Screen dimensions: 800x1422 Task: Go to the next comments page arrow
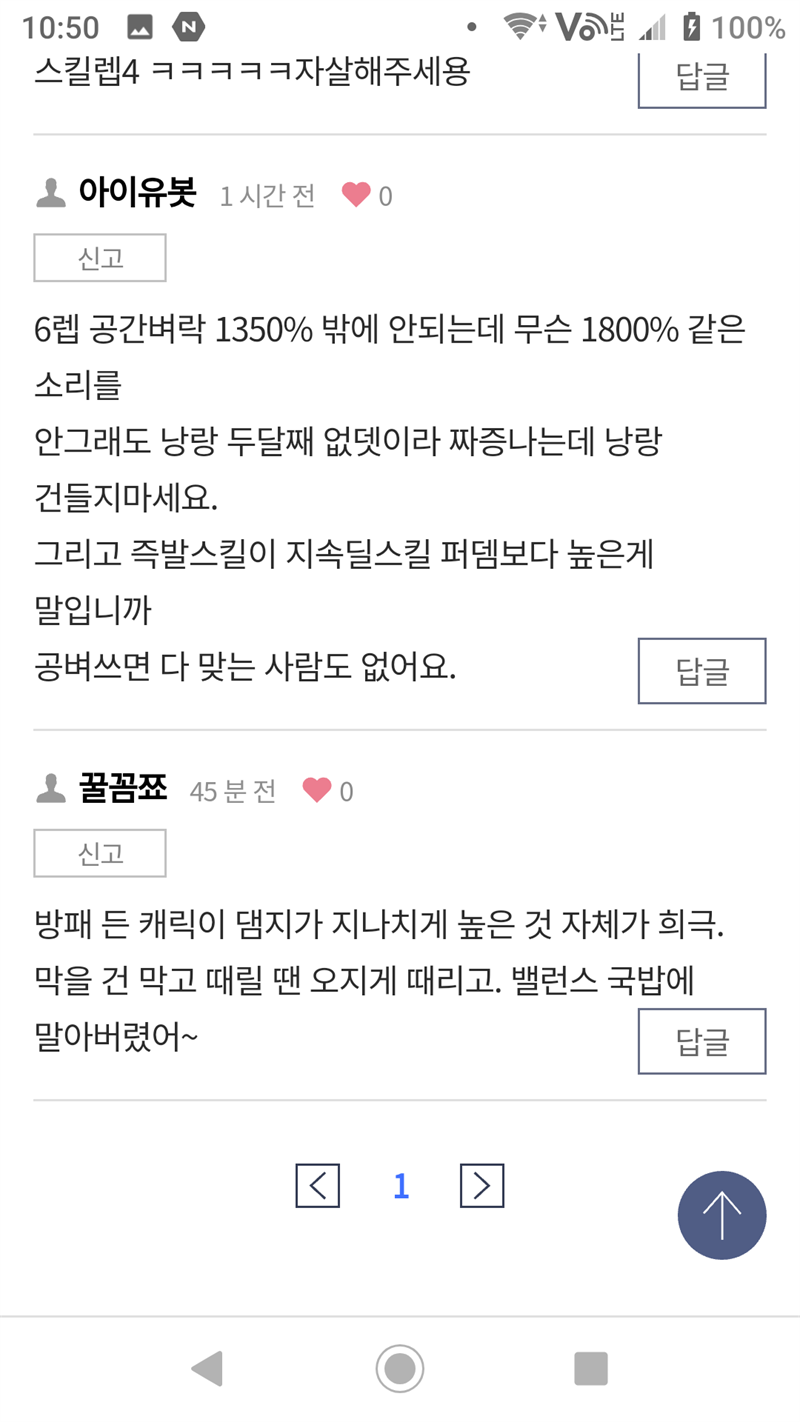[482, 1186]
